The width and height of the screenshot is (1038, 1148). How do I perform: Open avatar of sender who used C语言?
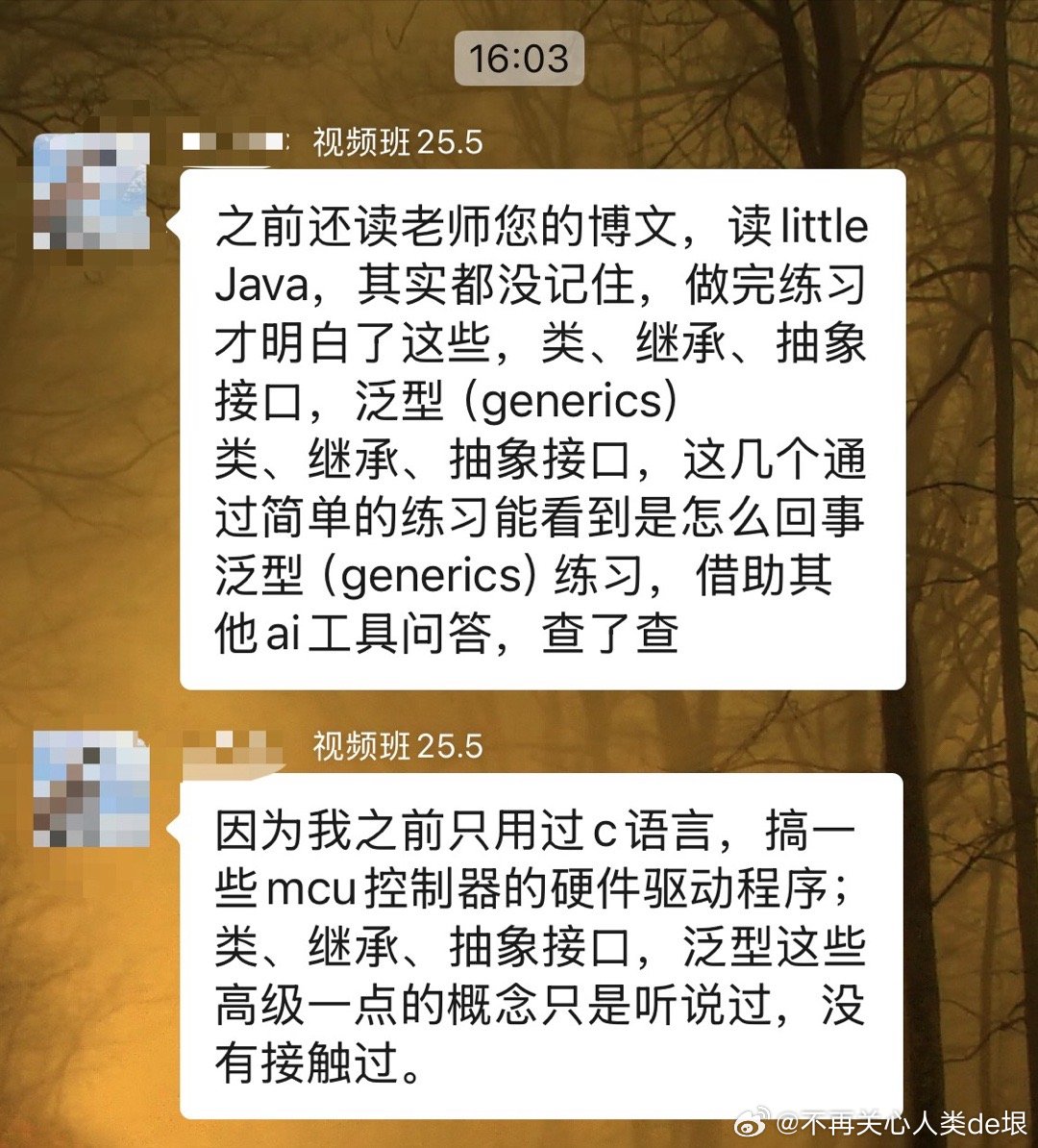(91, 790)
